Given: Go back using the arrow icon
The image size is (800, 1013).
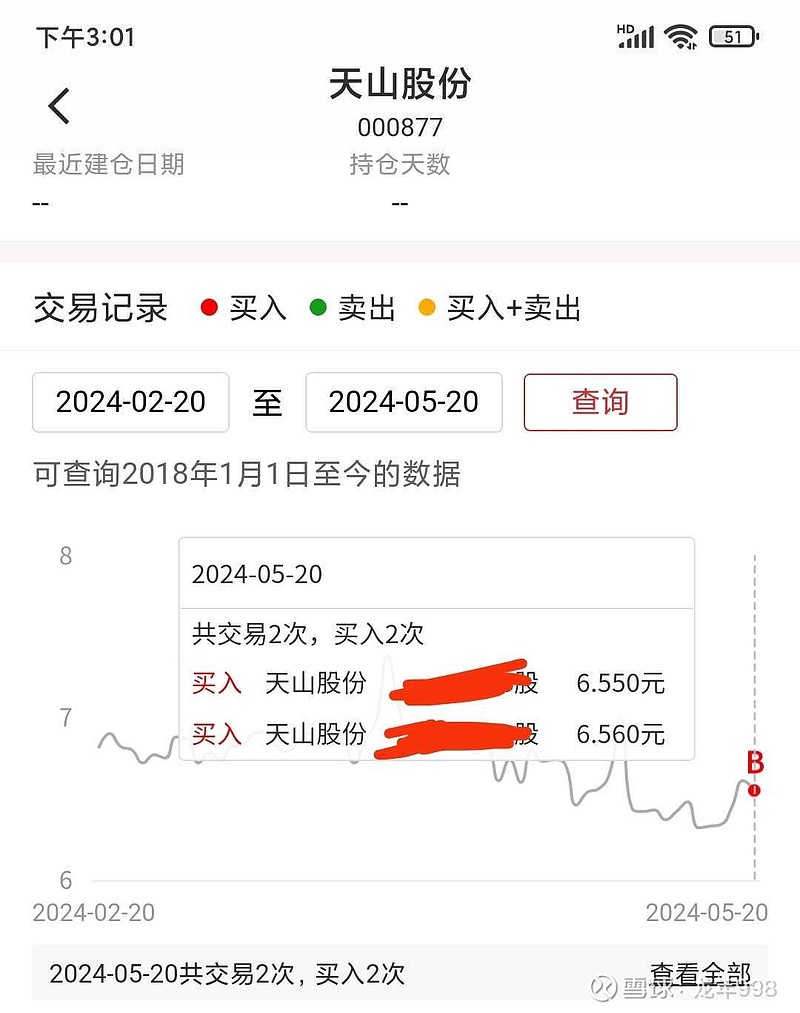Looking at the screenshot, I should tap(59, 106).
